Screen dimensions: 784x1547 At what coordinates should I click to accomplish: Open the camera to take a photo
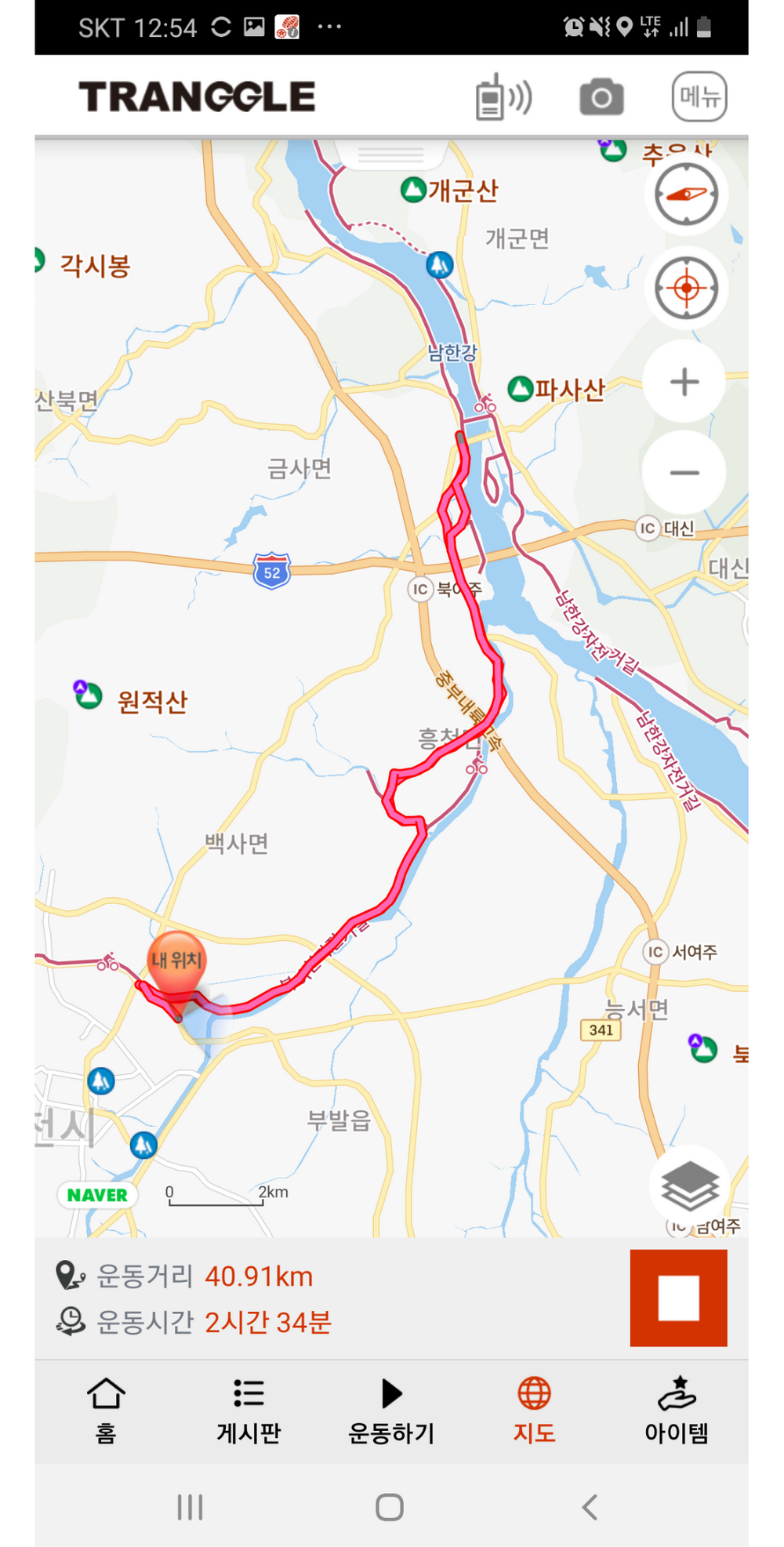pos(601,98)
